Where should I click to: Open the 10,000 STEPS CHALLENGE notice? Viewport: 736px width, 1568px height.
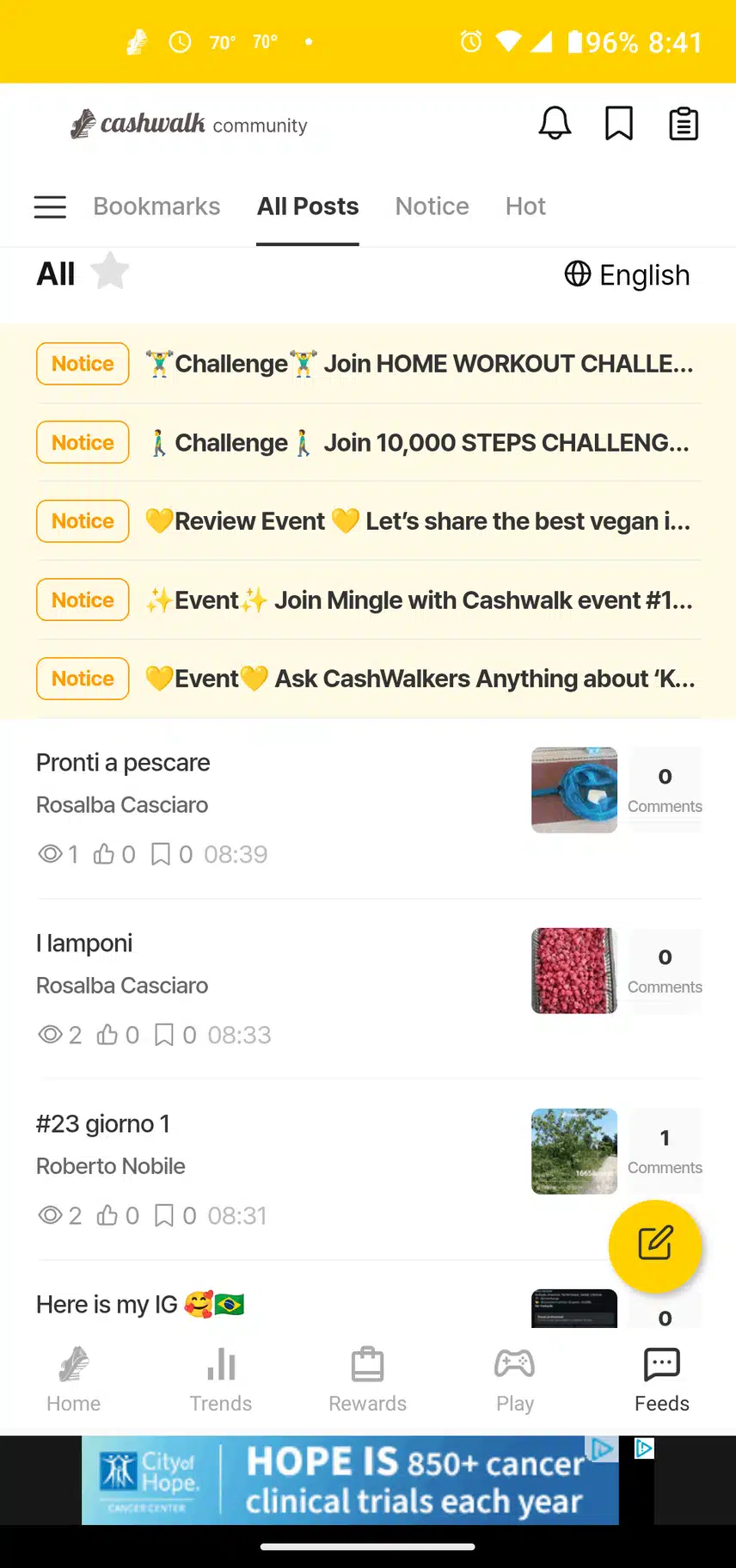(x=418, y=443)
